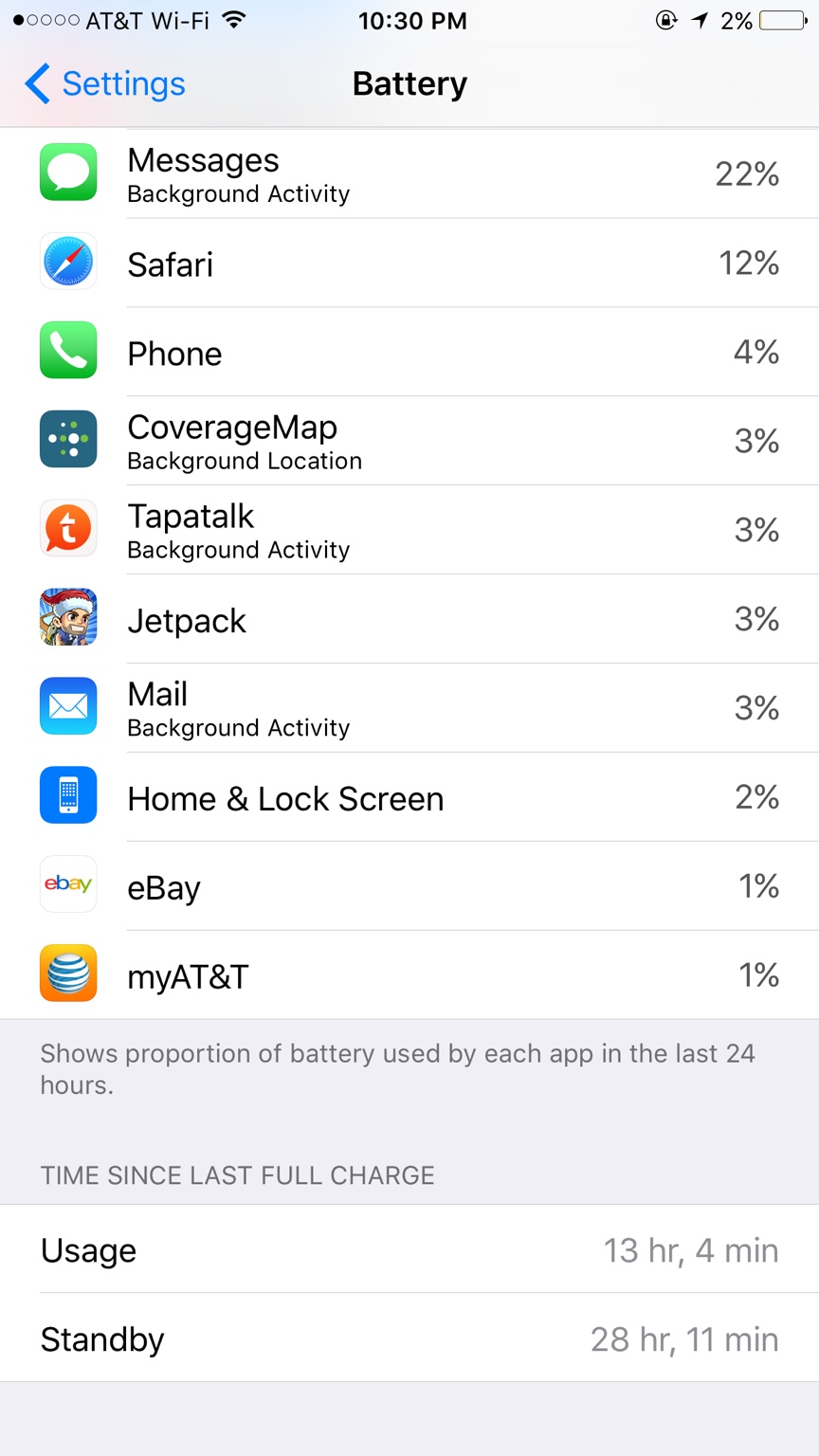
Task: Go back to Settings
Action: [x=104, y=83]
